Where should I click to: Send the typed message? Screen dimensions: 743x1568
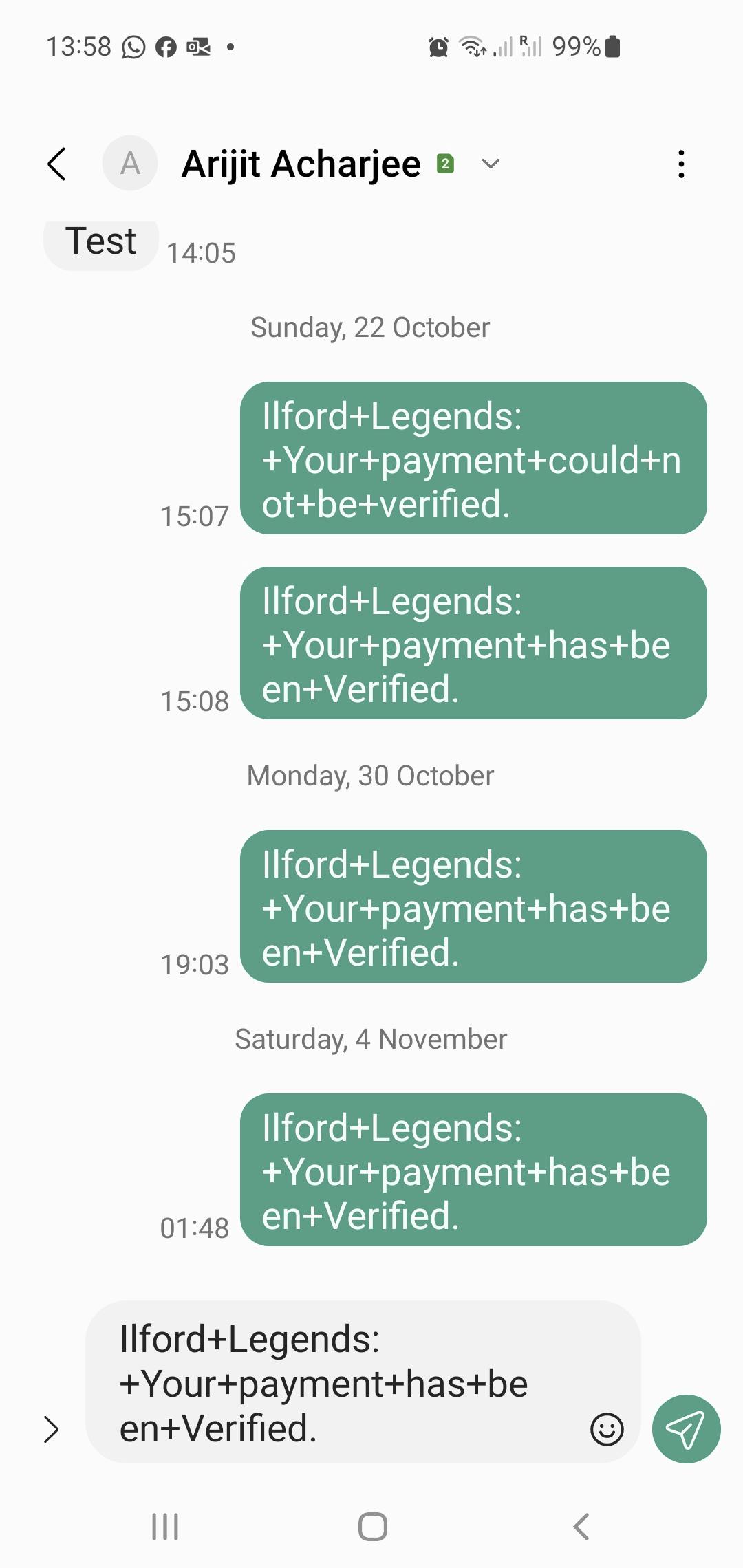pyautogui.click(x=686, y=1429)
